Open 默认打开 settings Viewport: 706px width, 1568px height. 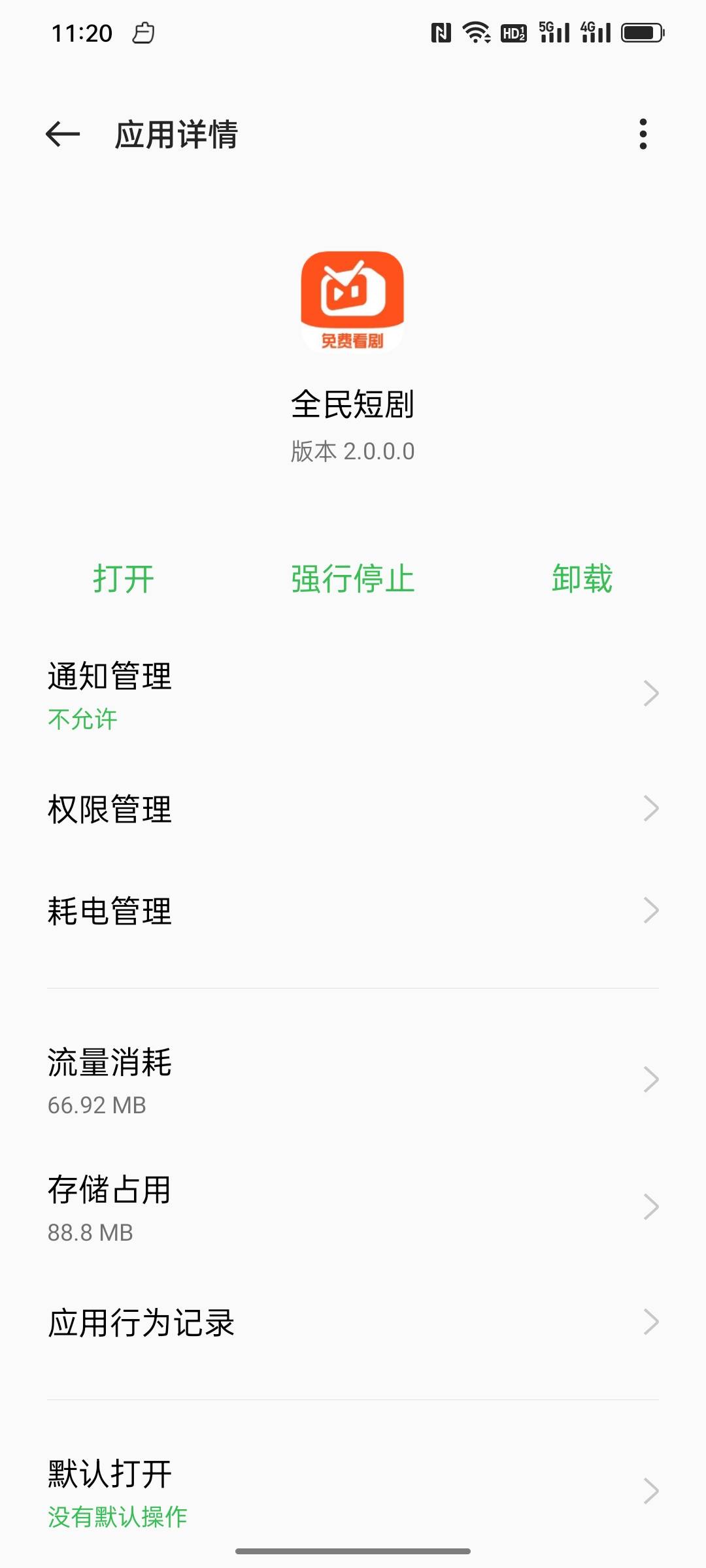(x=353, y=1491)
